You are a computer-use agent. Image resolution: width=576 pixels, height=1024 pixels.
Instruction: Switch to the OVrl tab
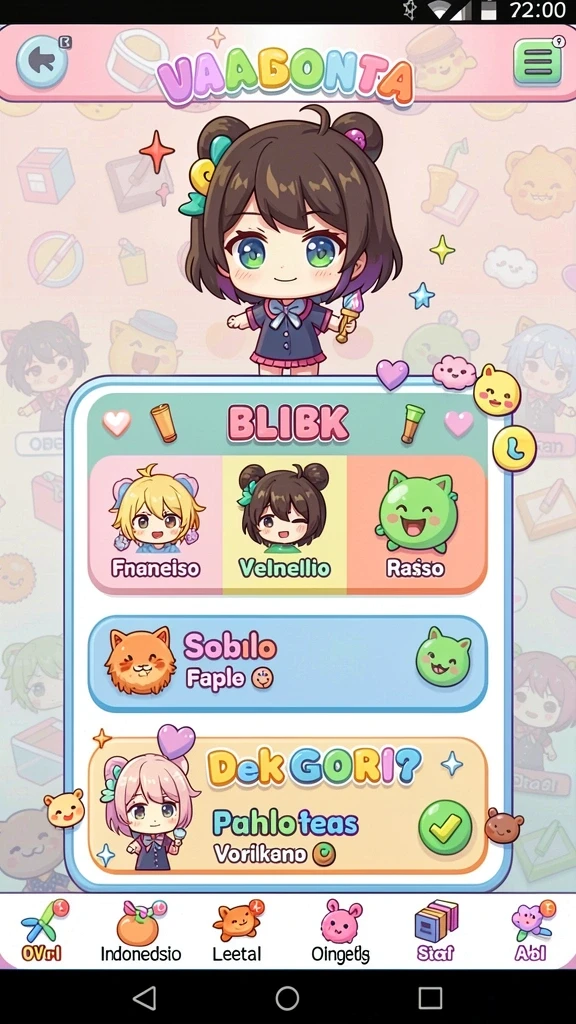pos(41,931)
